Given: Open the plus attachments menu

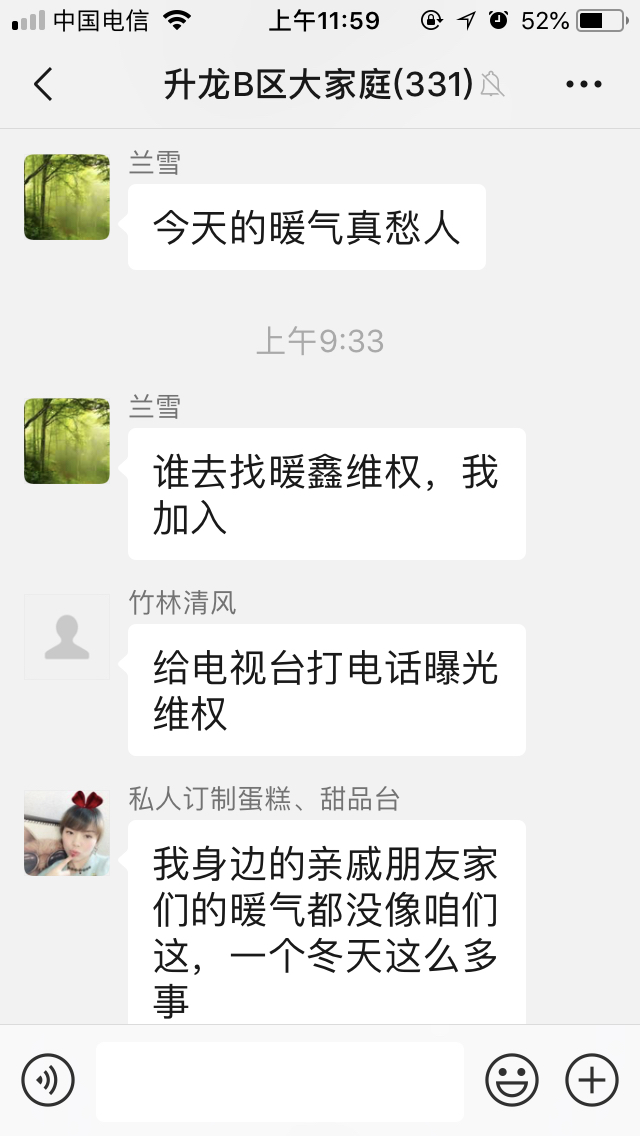Looking at the screenshot, I should point(592,1080).
